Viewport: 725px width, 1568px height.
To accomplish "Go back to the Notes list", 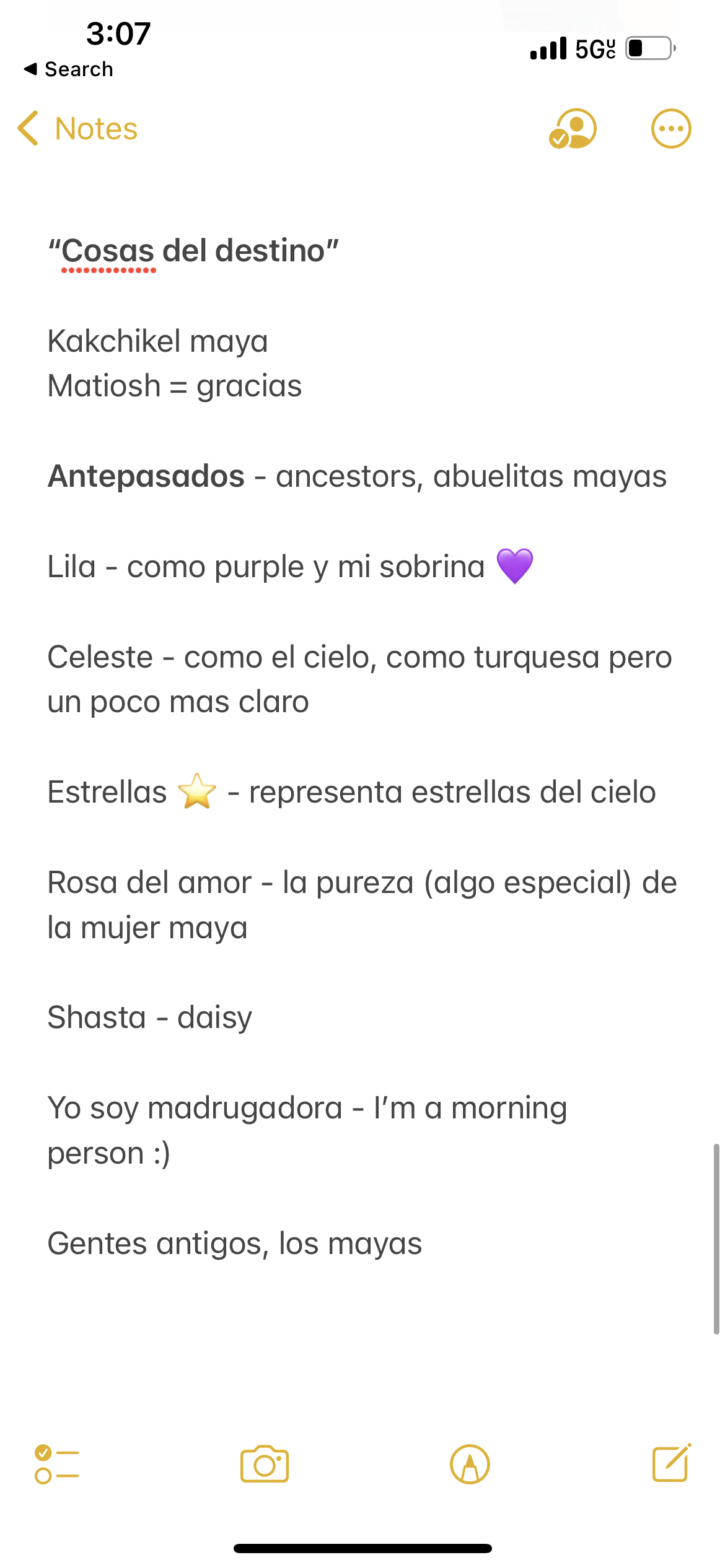I will click(x=78, y=129).
